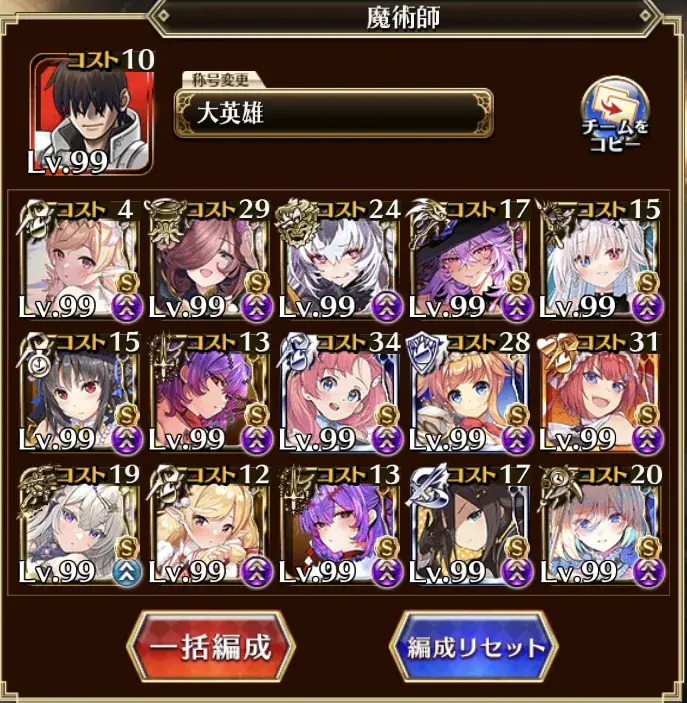Select the cost 4 unit
The height and width of the screenshot is (703, 687).
80,258
